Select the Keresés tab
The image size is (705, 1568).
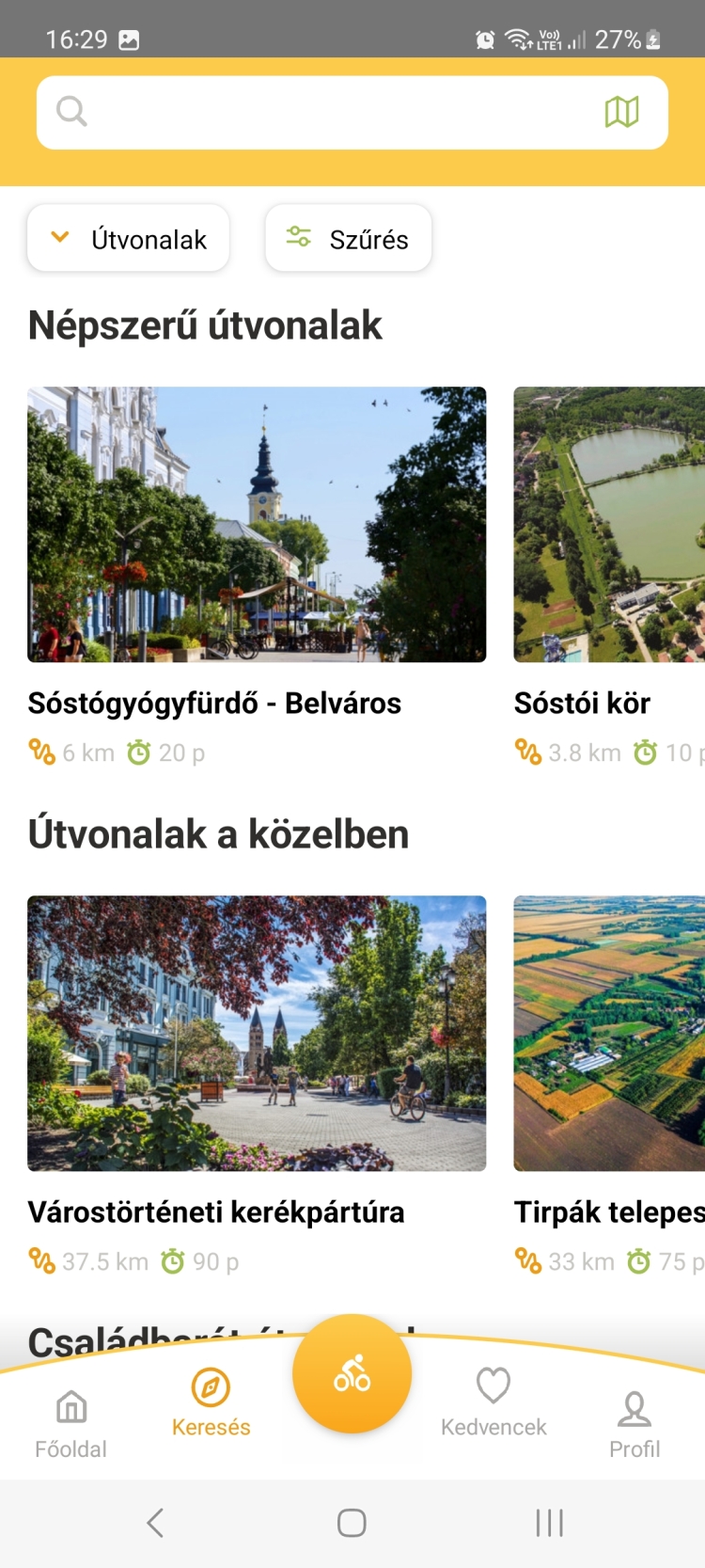click(x=211, y=1403)
